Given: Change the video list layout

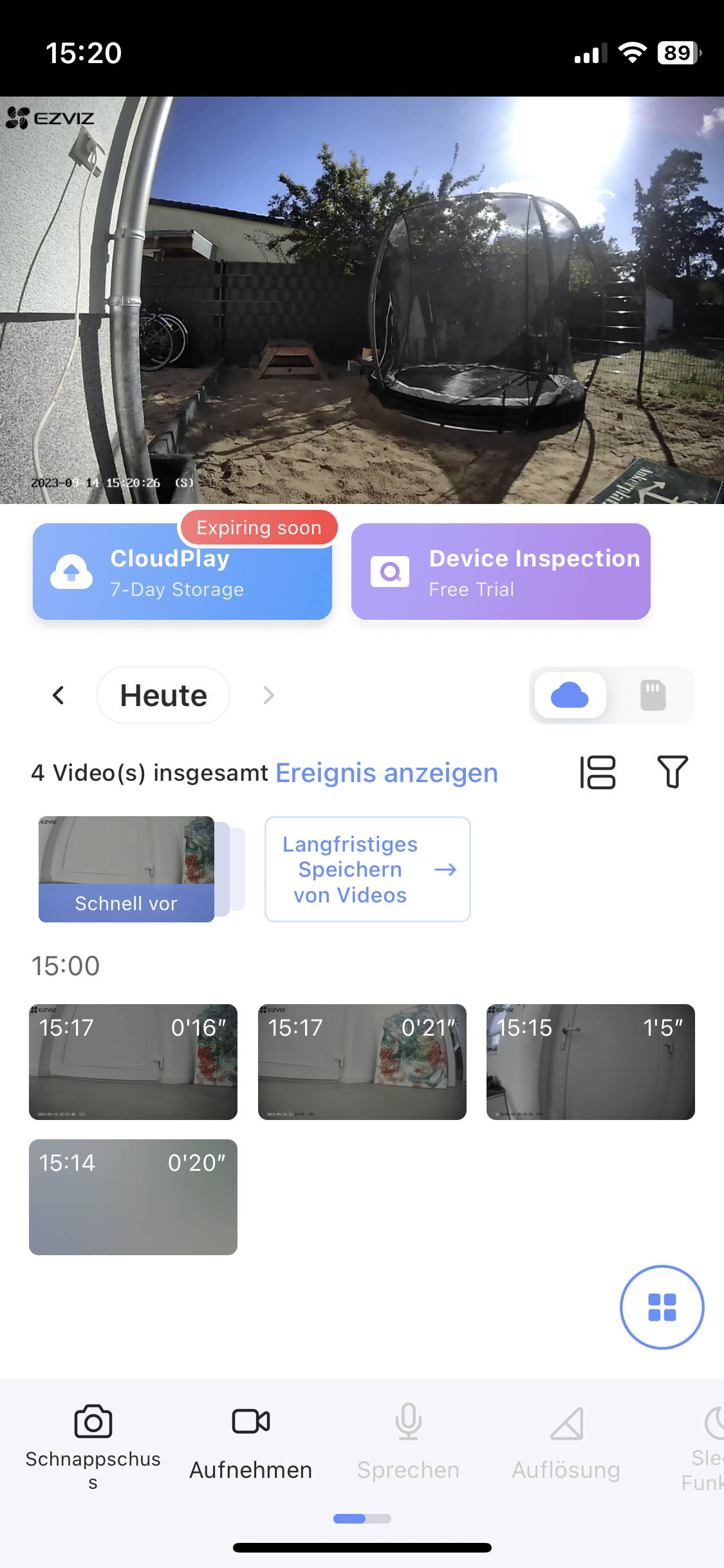Looking at the screenshot, I should point(598,772).
